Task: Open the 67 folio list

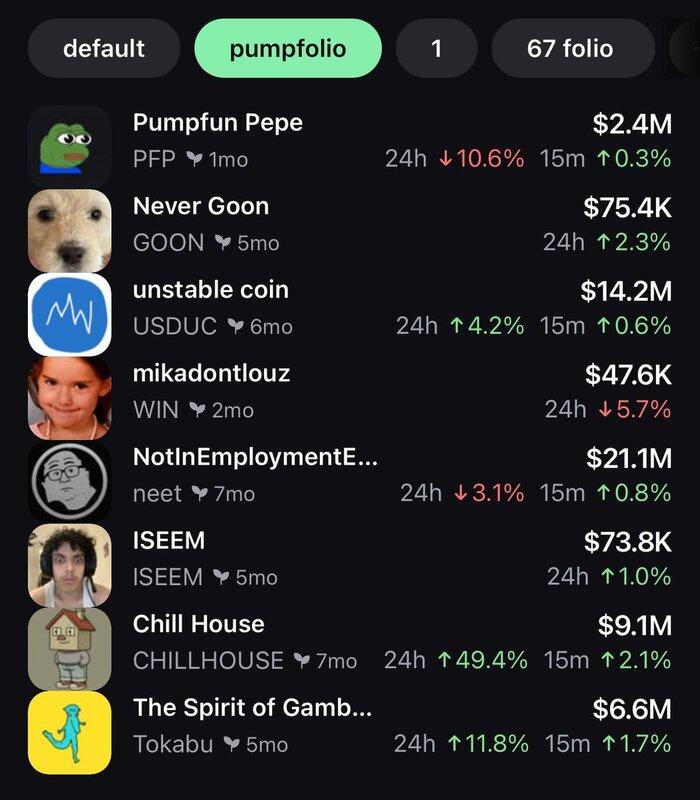Action: tap(570, 48)
